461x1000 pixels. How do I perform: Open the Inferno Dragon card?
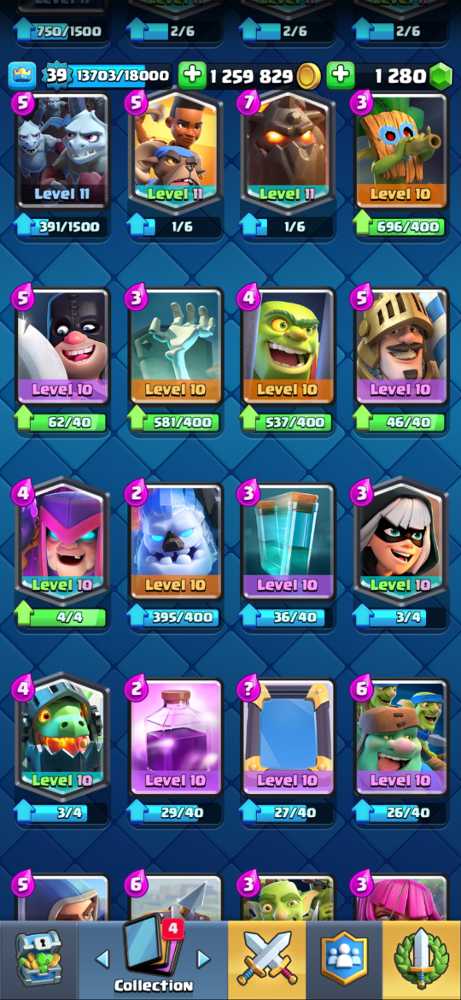(62, 737)
